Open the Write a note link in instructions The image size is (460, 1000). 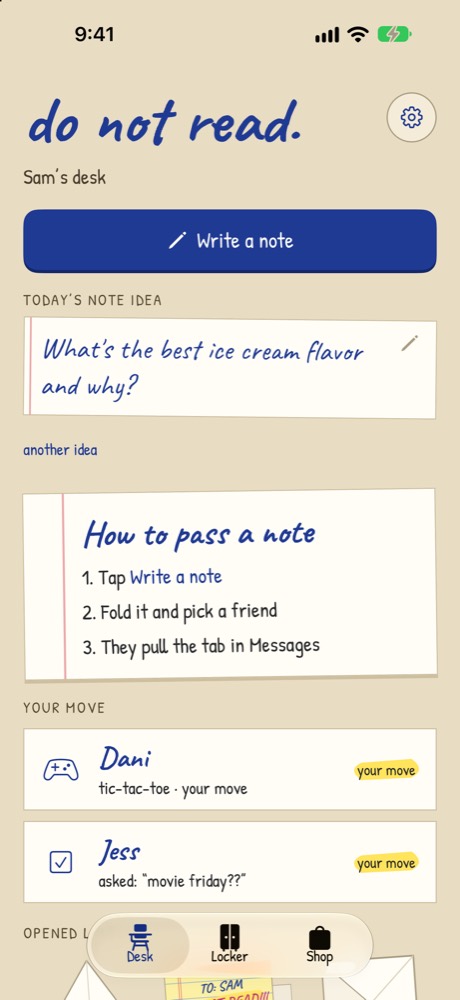point(176,577)
